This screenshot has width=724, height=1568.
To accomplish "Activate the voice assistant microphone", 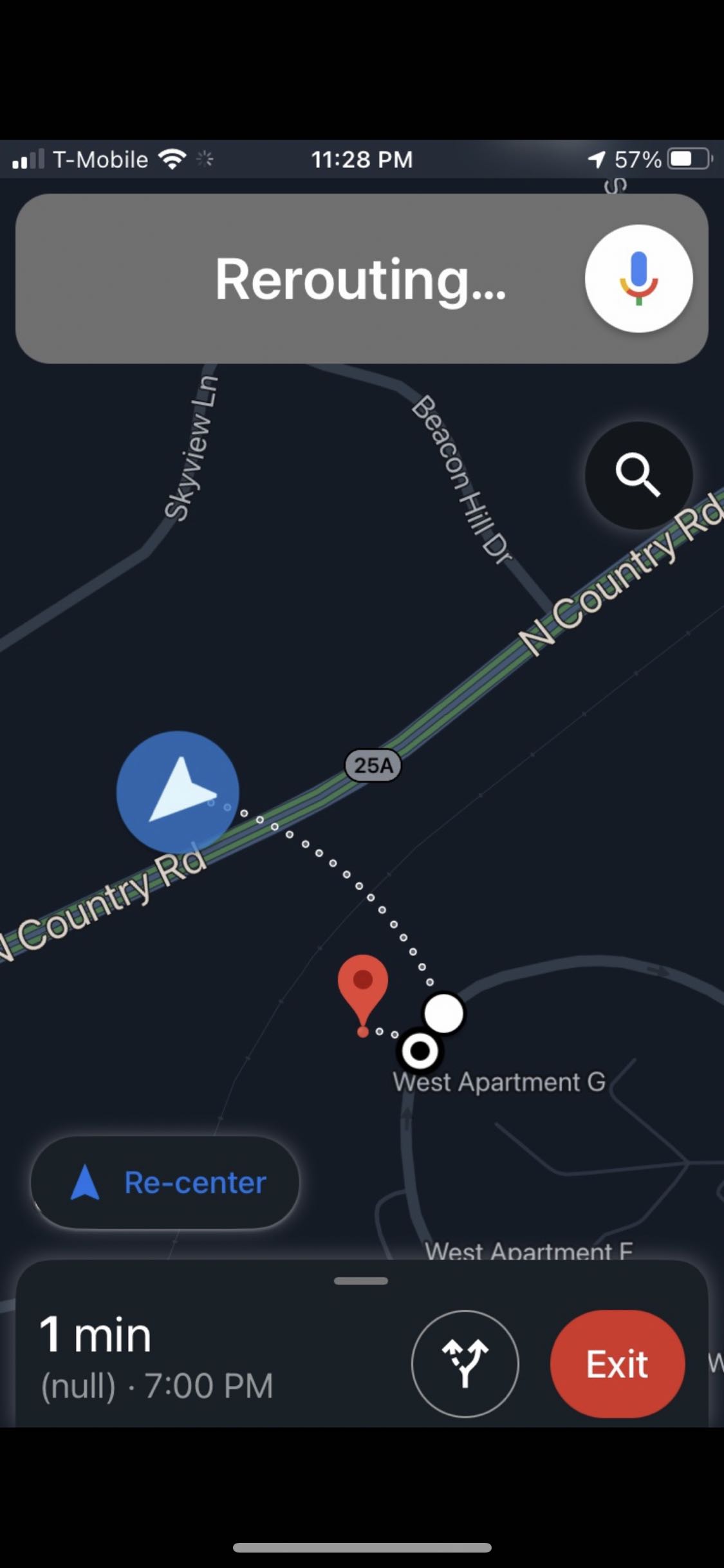I will (638, 278).
